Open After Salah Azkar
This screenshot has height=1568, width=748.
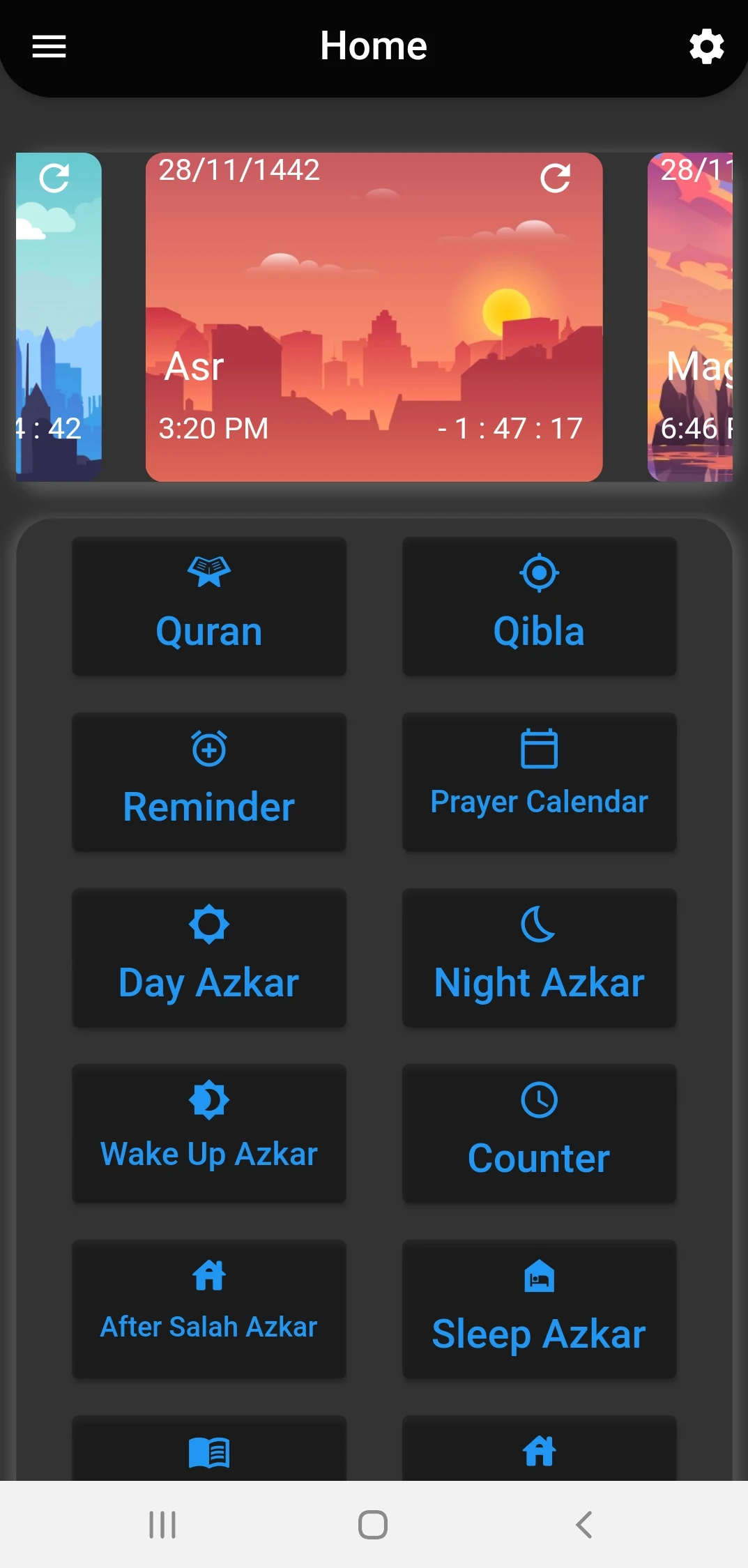(x=209, y=1309)
